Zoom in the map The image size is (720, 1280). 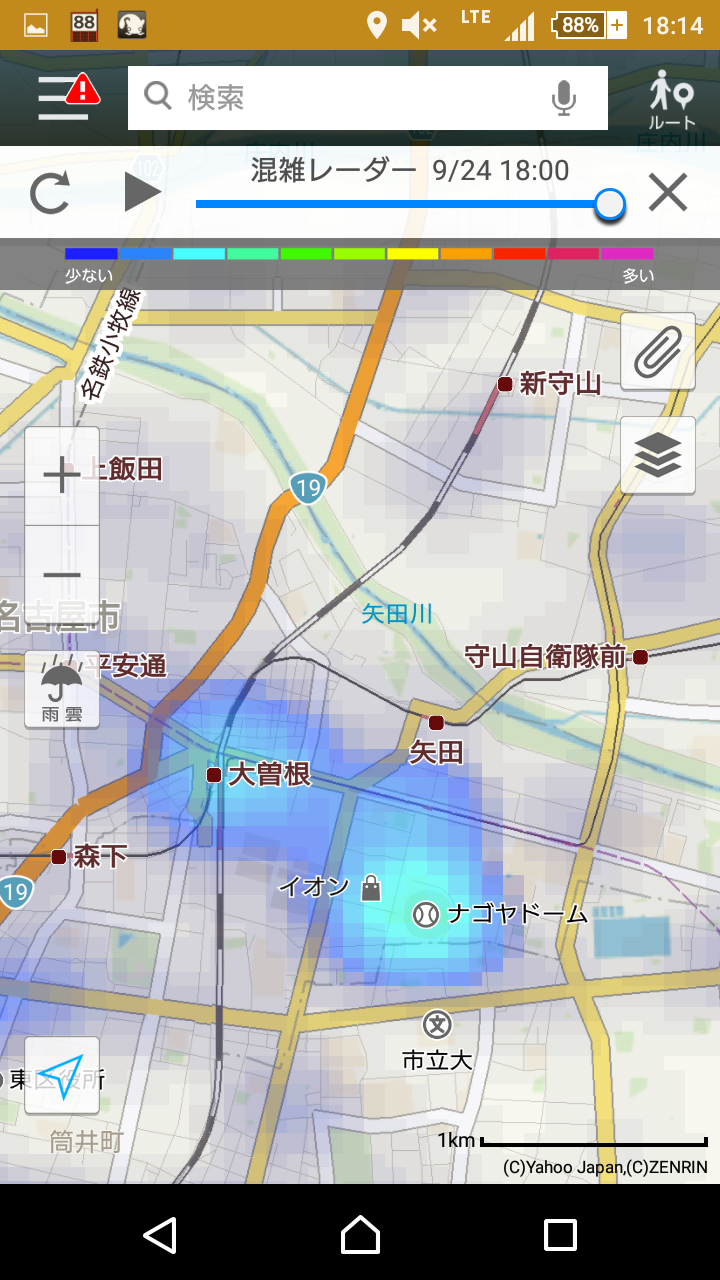[62, 476]
